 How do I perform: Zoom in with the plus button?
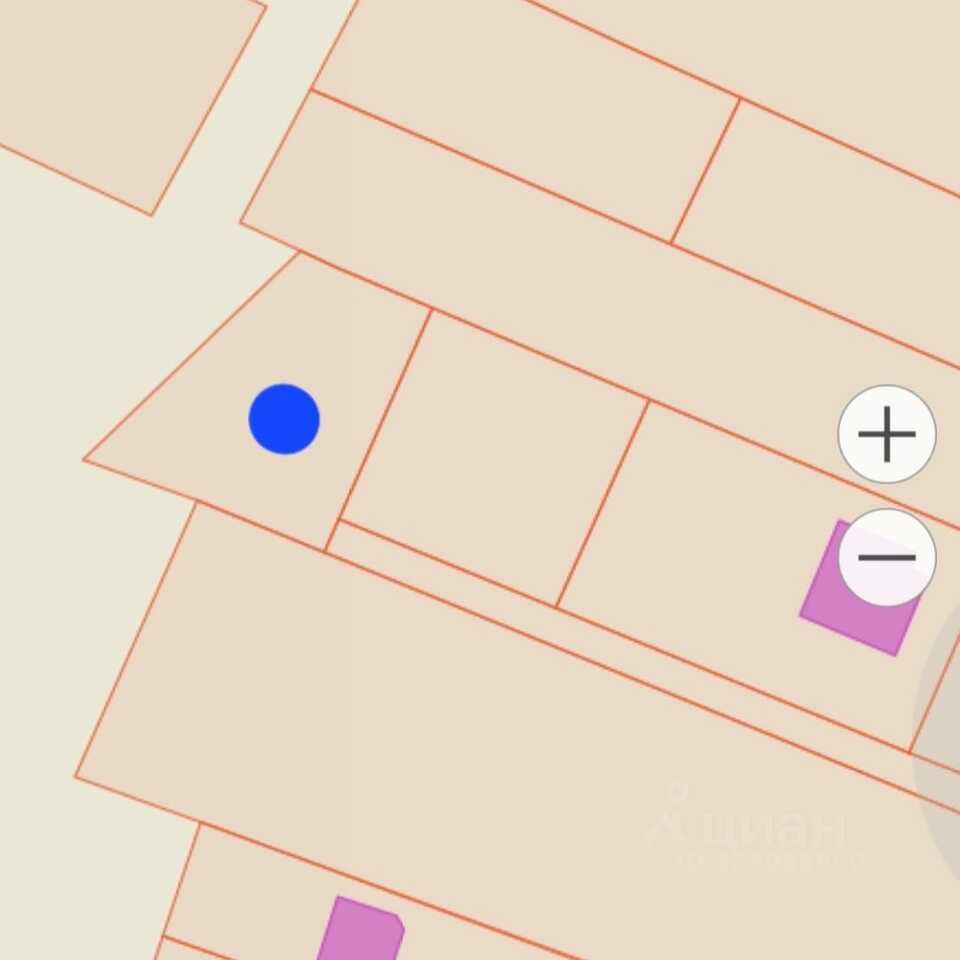point(887,435)
